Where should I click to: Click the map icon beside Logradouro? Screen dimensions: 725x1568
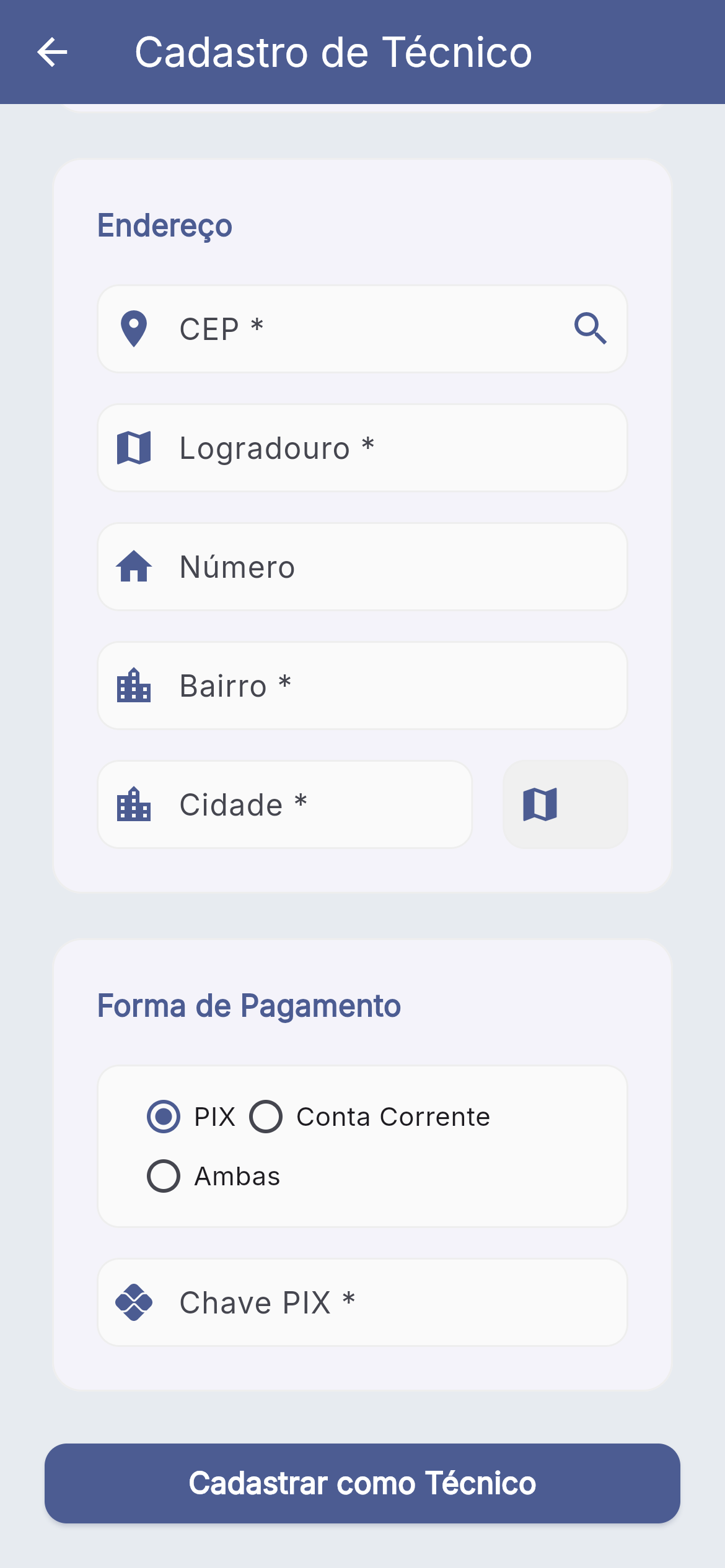pos(134,447)
